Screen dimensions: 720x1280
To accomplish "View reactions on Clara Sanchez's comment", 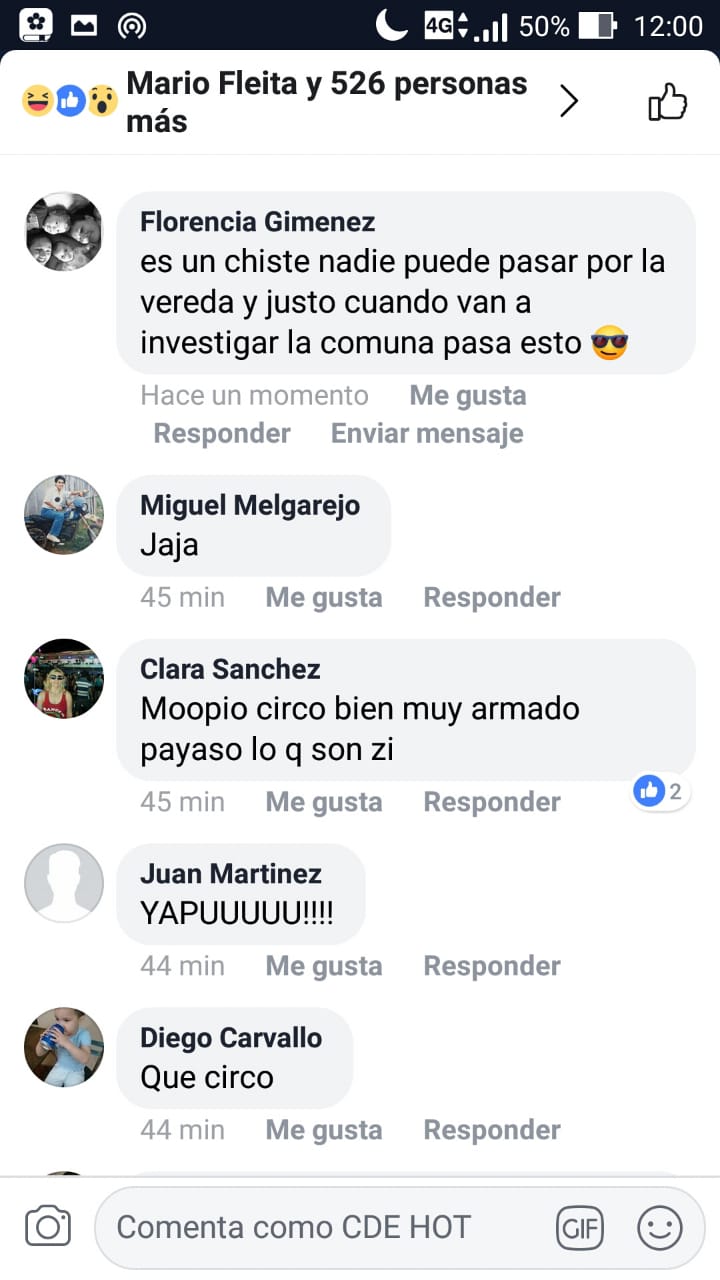I will tap(659, 792).
